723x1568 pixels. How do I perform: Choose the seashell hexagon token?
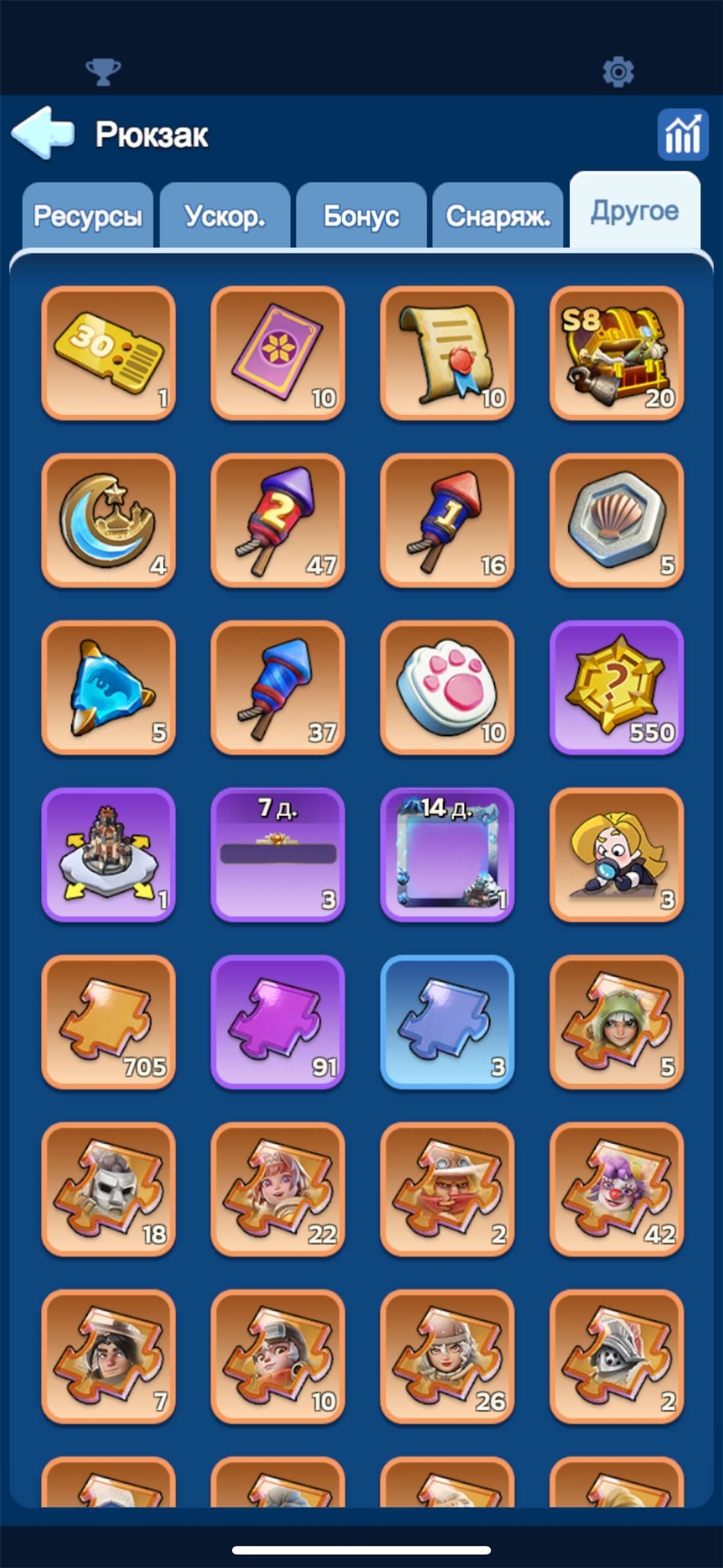pos(616,520)
